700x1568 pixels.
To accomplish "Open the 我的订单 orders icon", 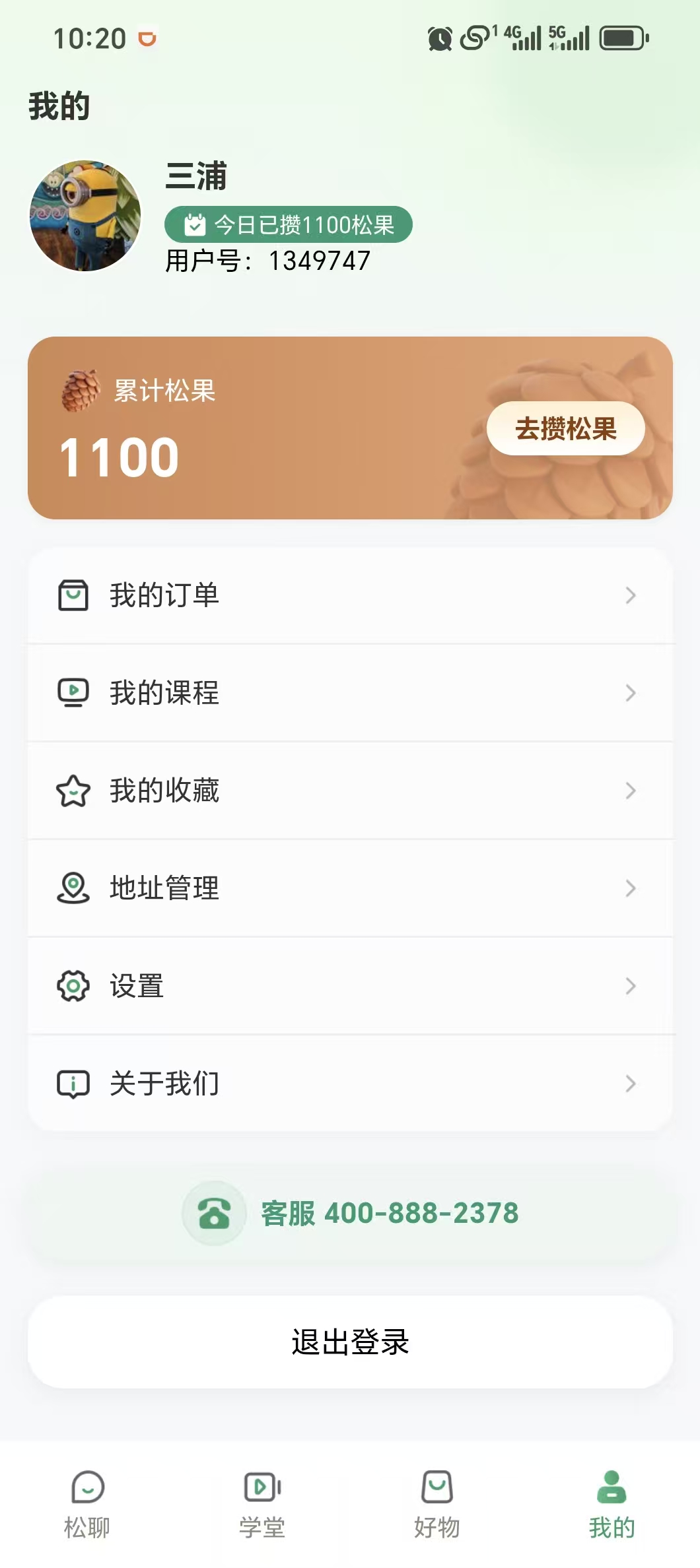I will point(74,595).
